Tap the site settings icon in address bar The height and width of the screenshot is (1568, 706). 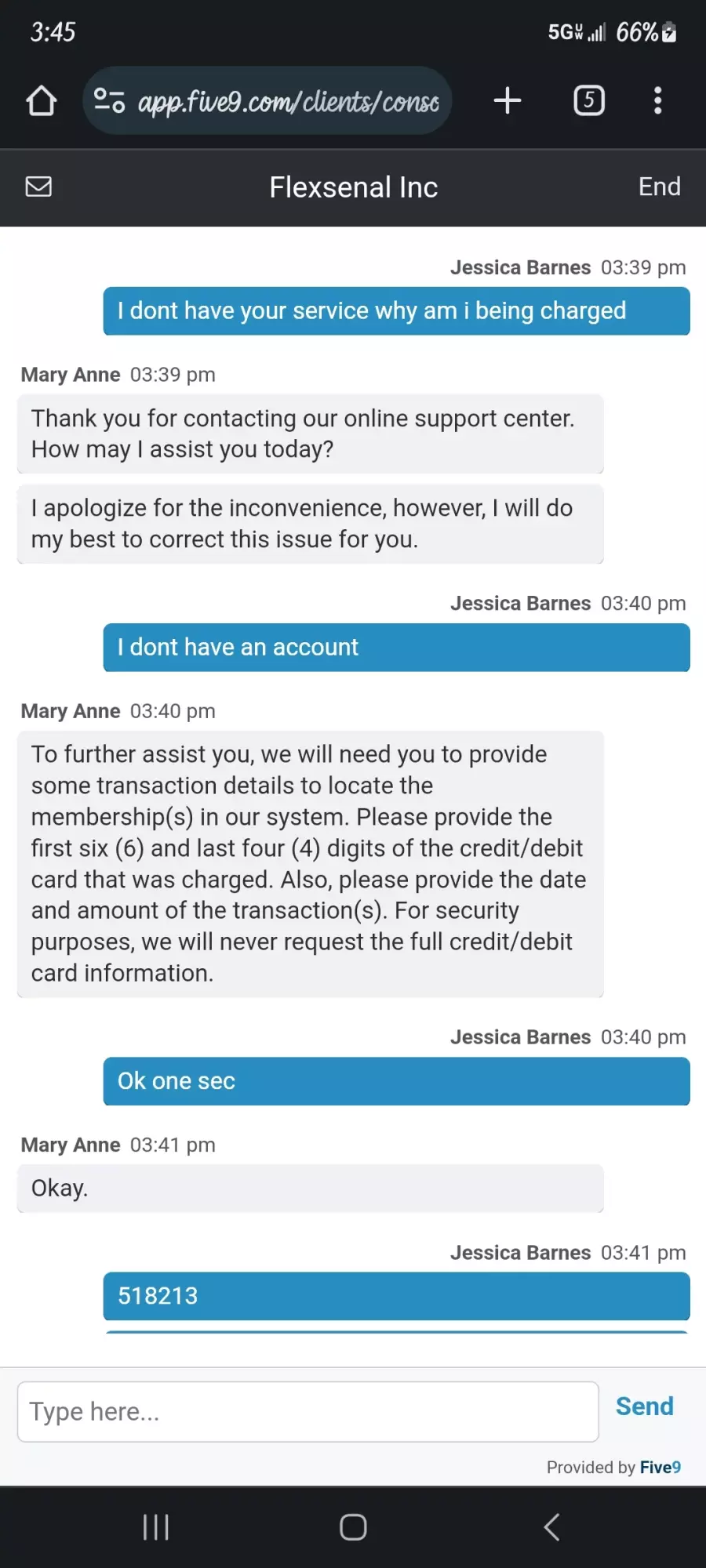pos(109,100)
